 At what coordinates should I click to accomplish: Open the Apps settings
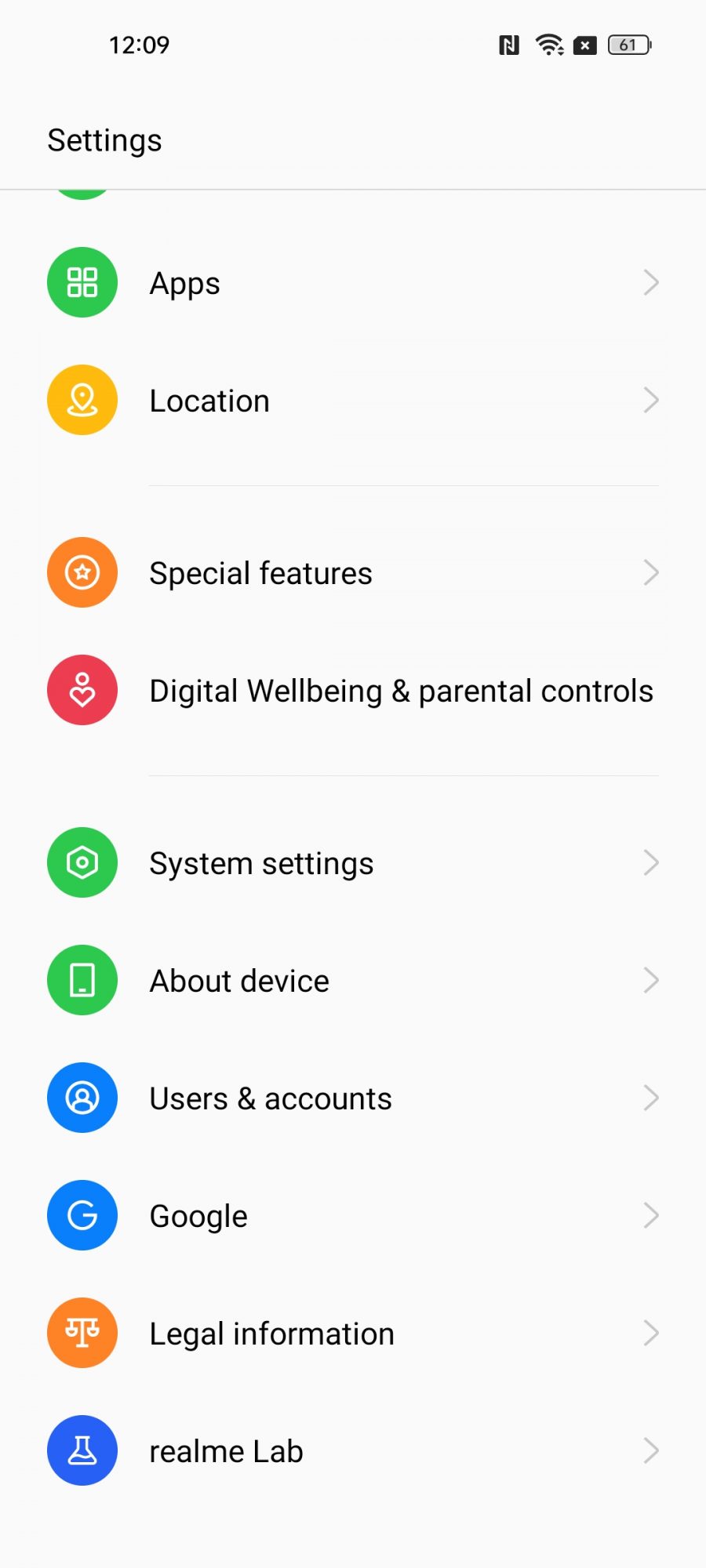[x=353, y=283]
